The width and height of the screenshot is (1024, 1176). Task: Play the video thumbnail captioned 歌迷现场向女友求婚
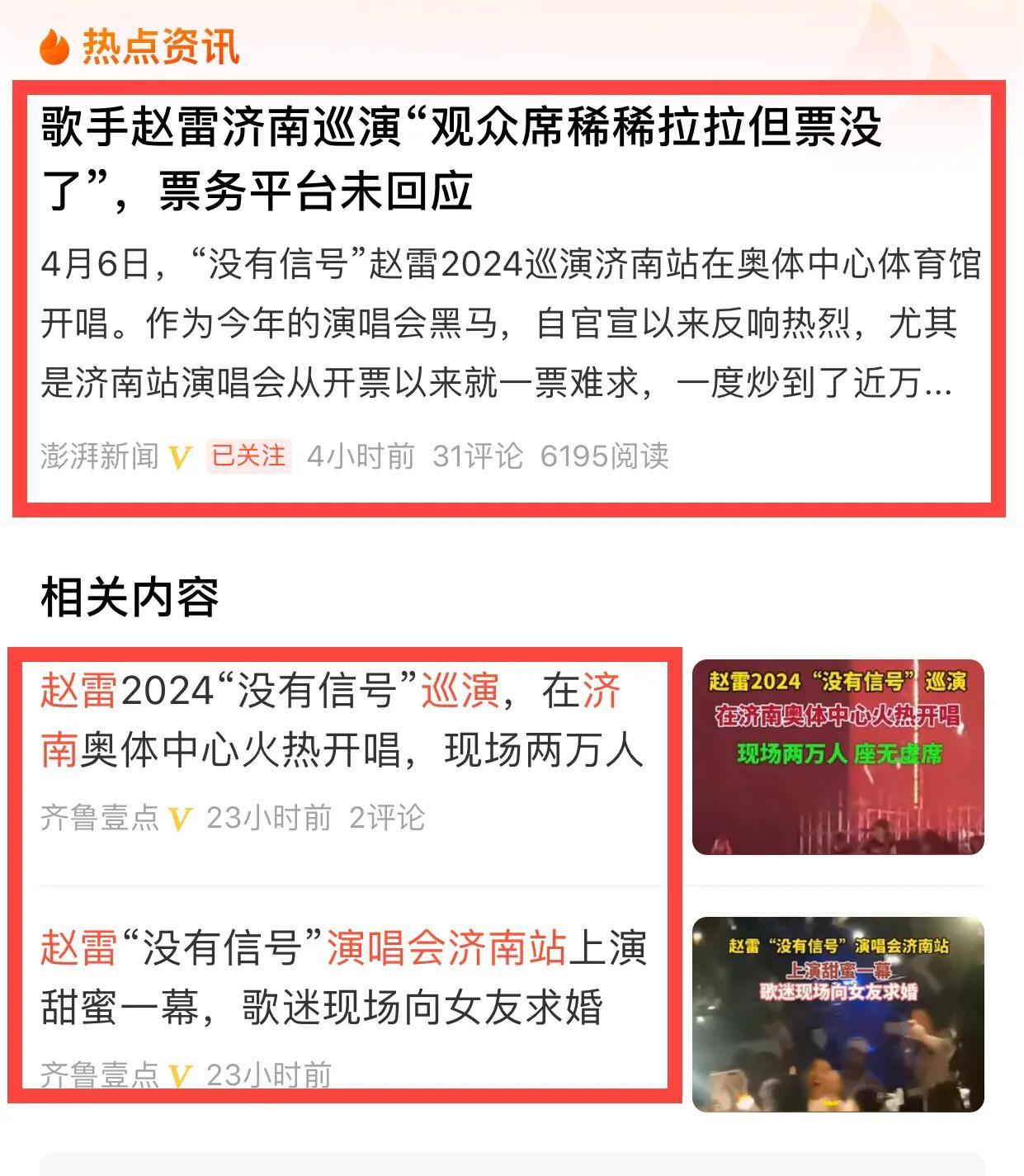pyautogui.click(x=838, y=1014)
